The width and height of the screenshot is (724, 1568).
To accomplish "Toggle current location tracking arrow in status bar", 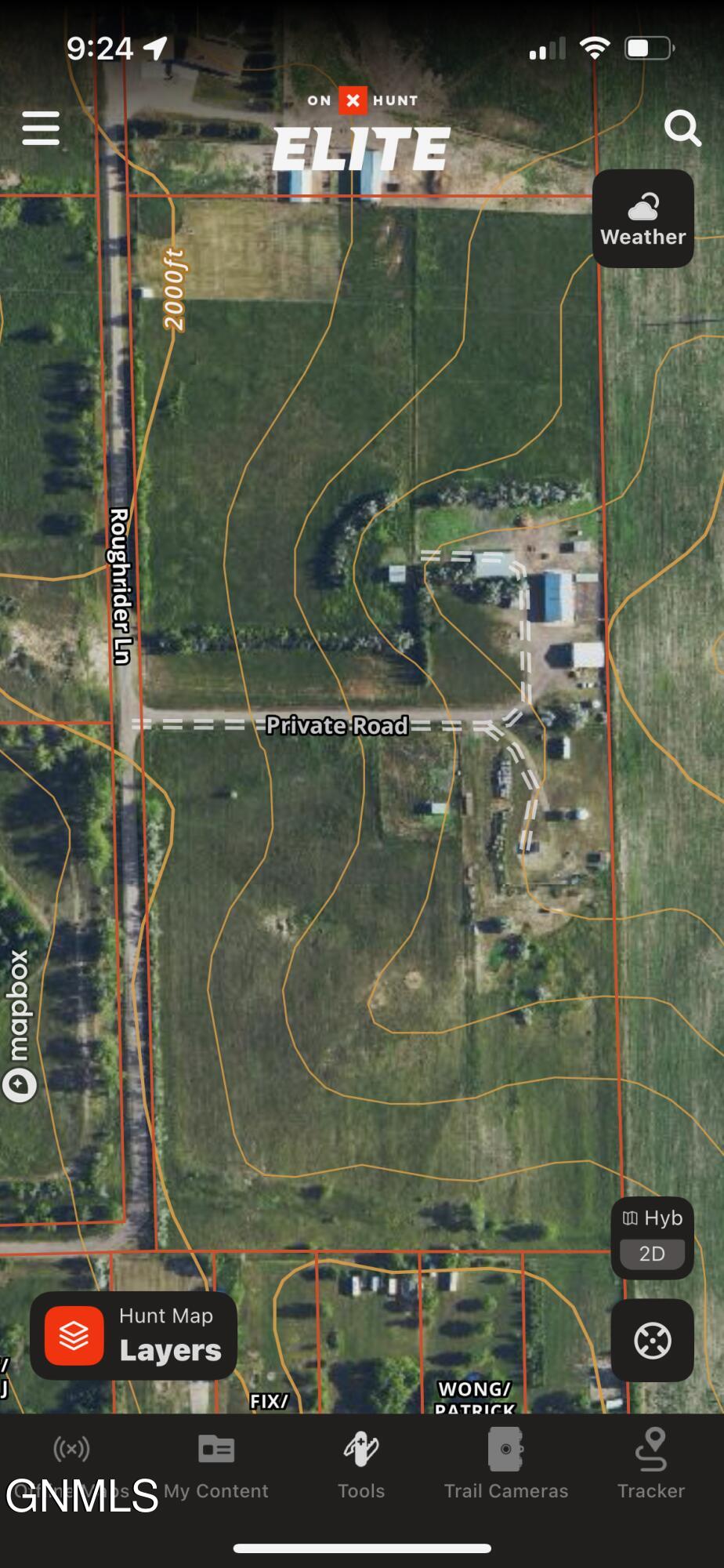I will (x=154, y=46).
